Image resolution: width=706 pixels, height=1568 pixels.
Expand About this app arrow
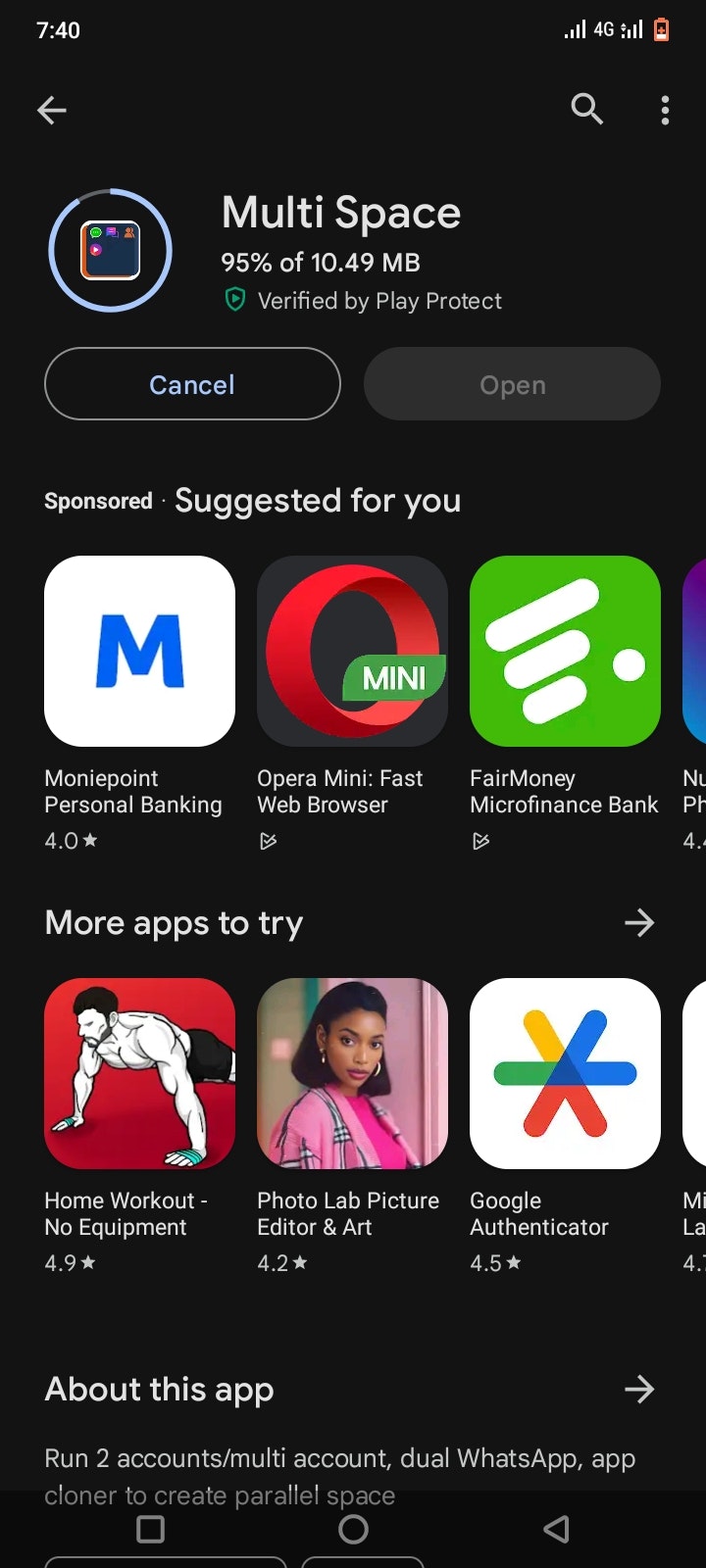pyautogui.click(x=639, y=1389)
